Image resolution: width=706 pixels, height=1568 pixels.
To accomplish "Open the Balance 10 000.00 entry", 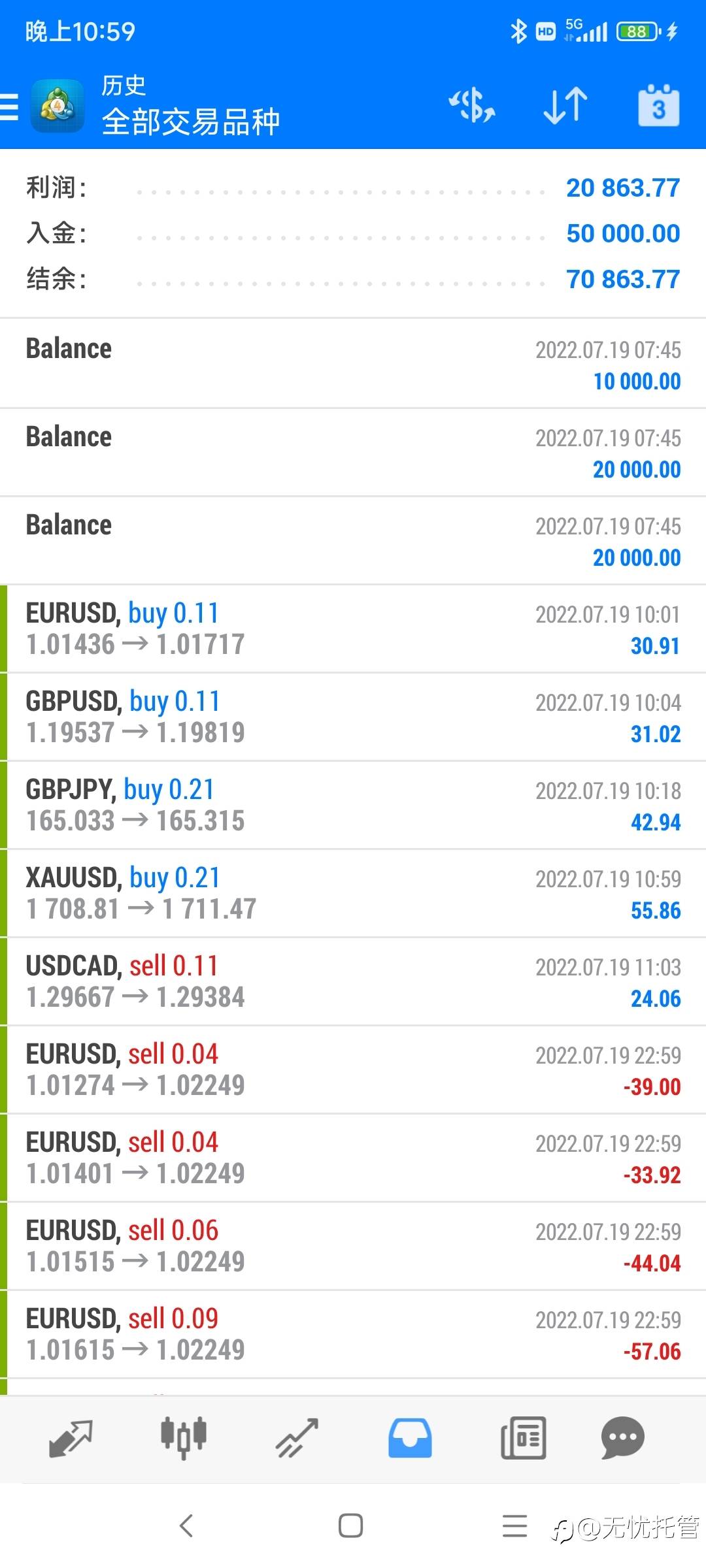I will pos(353,364).
